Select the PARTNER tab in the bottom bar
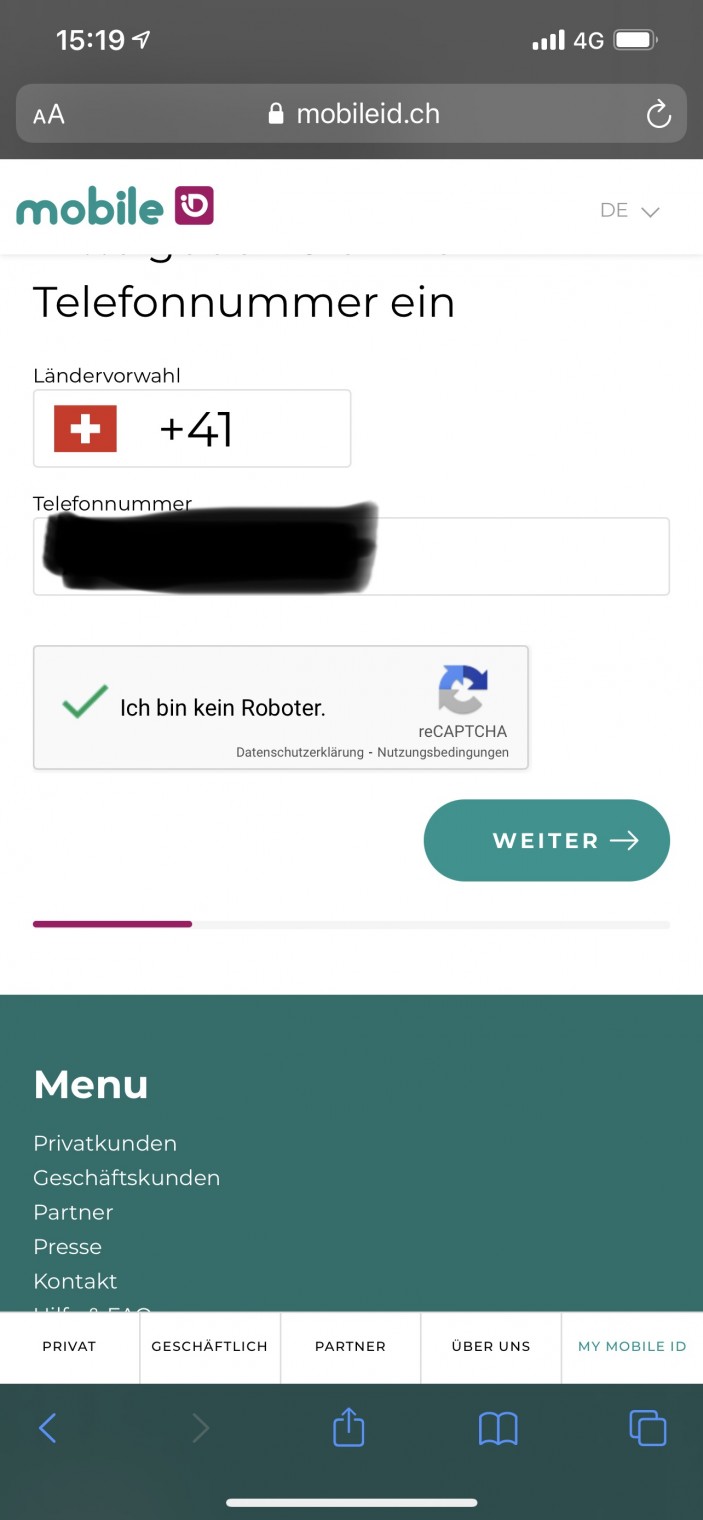 pyautogui.click(x=350, y=1347)
